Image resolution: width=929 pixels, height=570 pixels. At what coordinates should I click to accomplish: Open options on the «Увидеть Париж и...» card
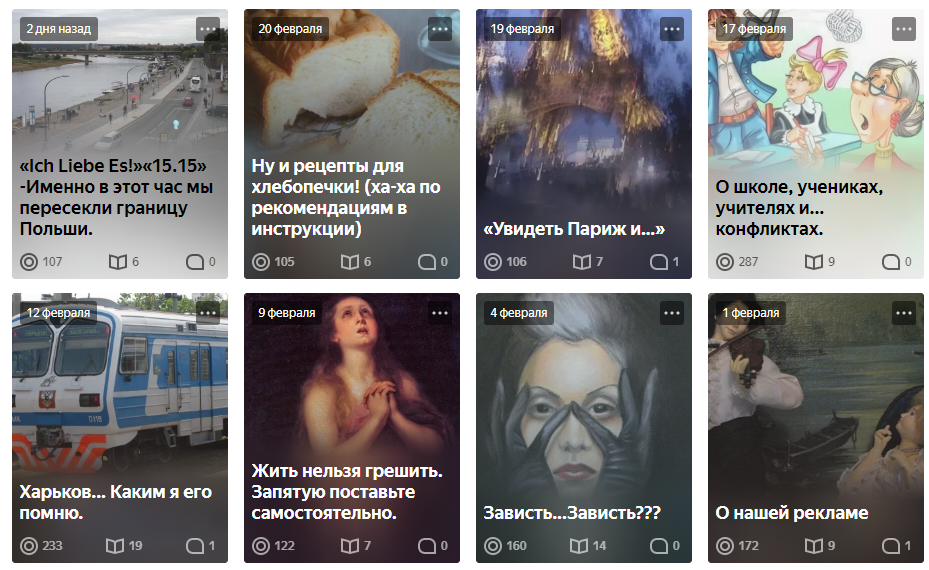[x=672, y=29]
